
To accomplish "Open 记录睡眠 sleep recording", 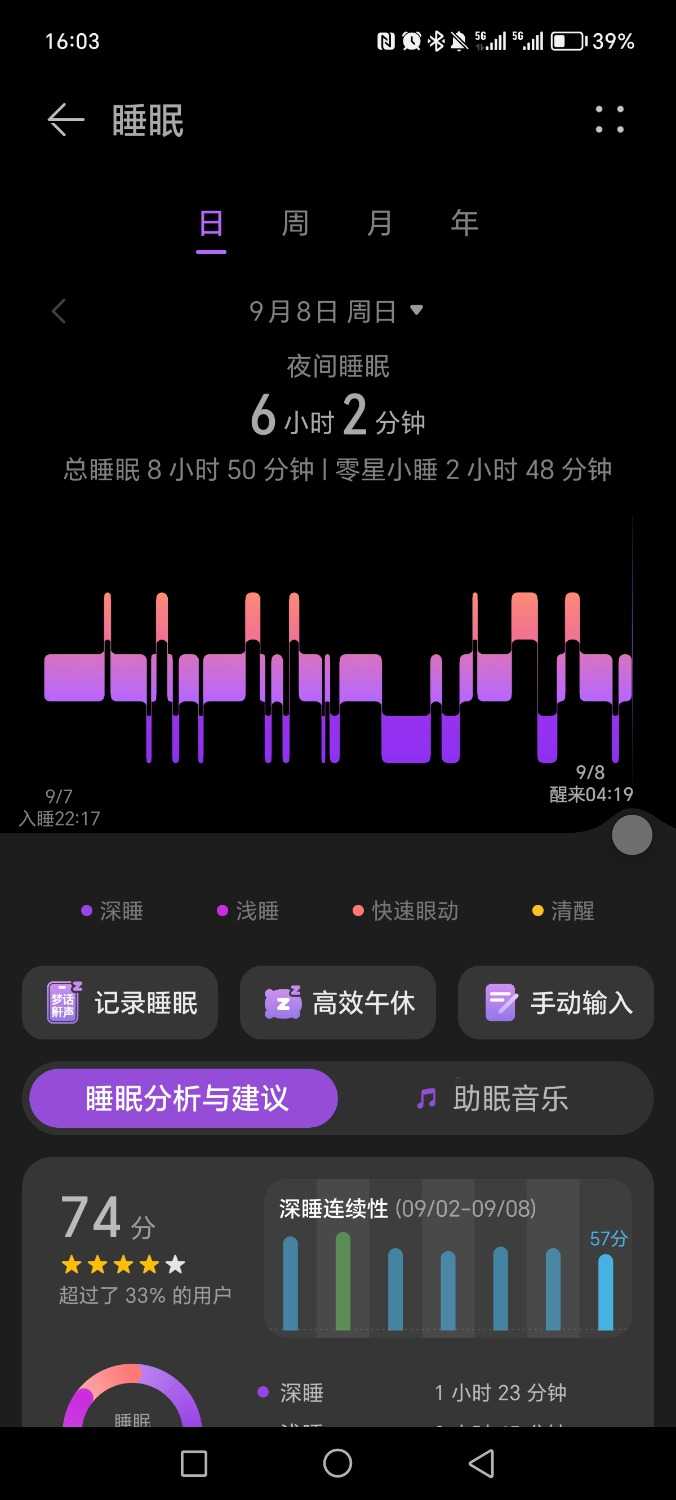I will coord(120,1003).
